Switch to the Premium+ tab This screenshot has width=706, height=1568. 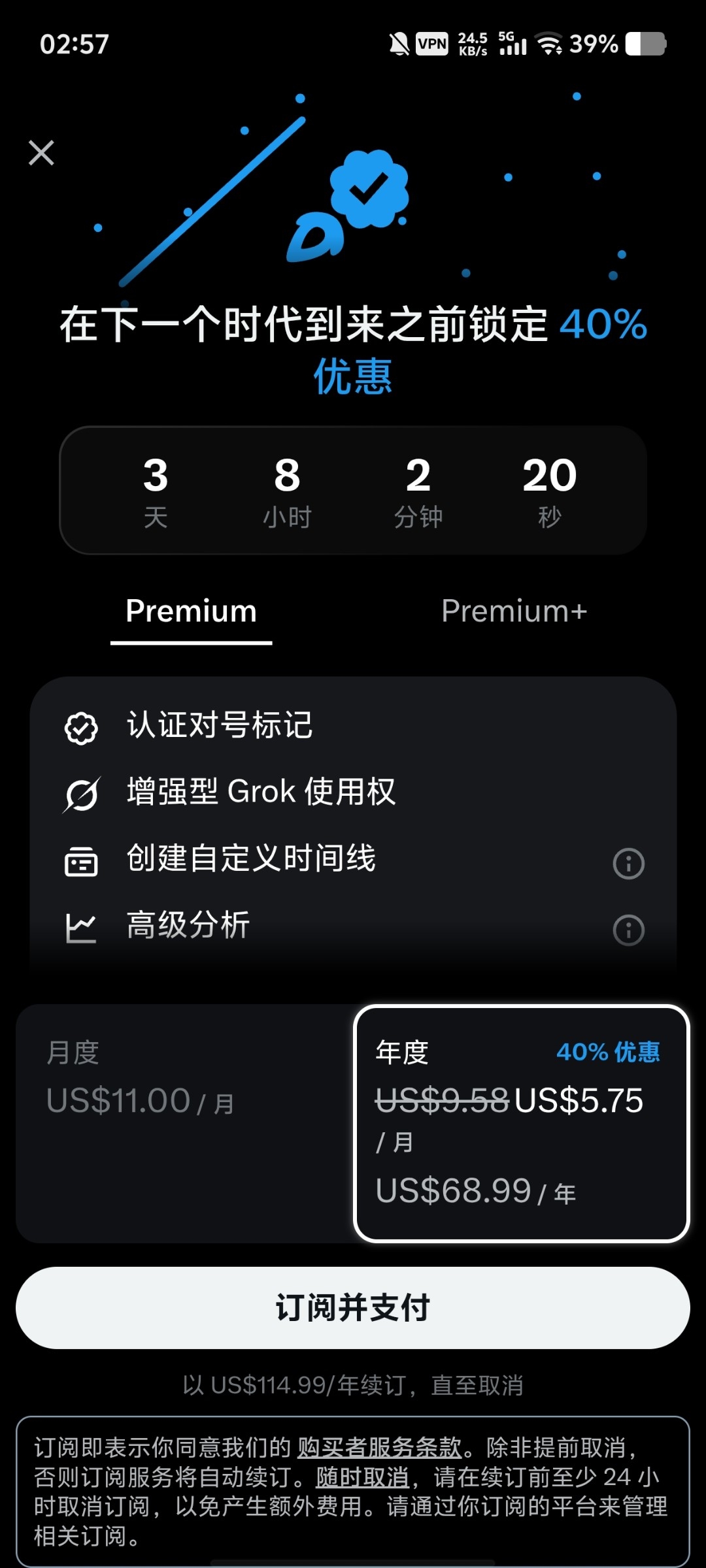point(514,612)
